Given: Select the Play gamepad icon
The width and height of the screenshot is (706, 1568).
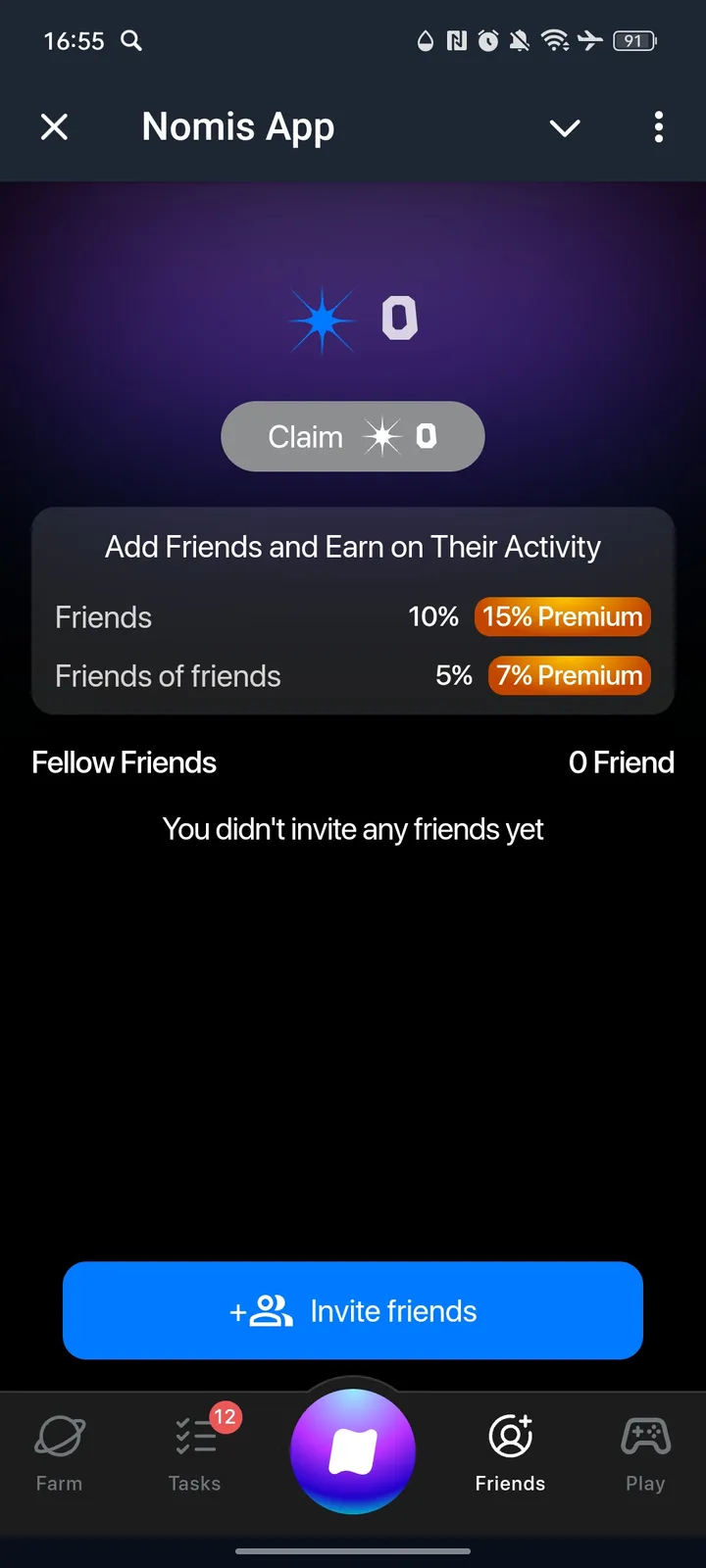Looking at the screenshot, I should 644,1436.
